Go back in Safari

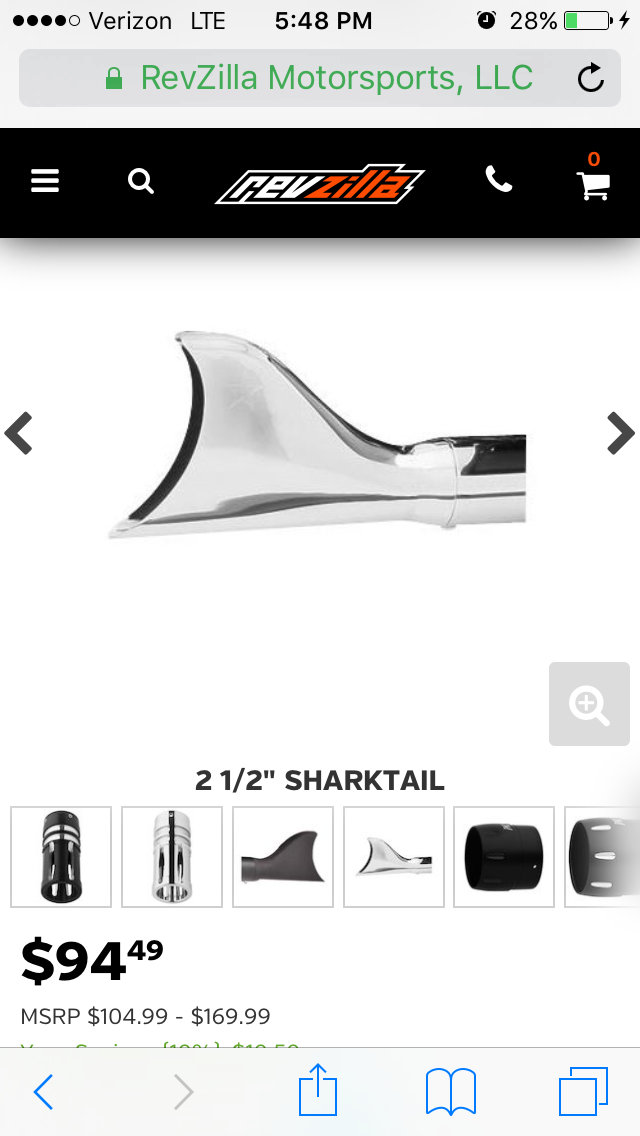[x=44, y=1092]
